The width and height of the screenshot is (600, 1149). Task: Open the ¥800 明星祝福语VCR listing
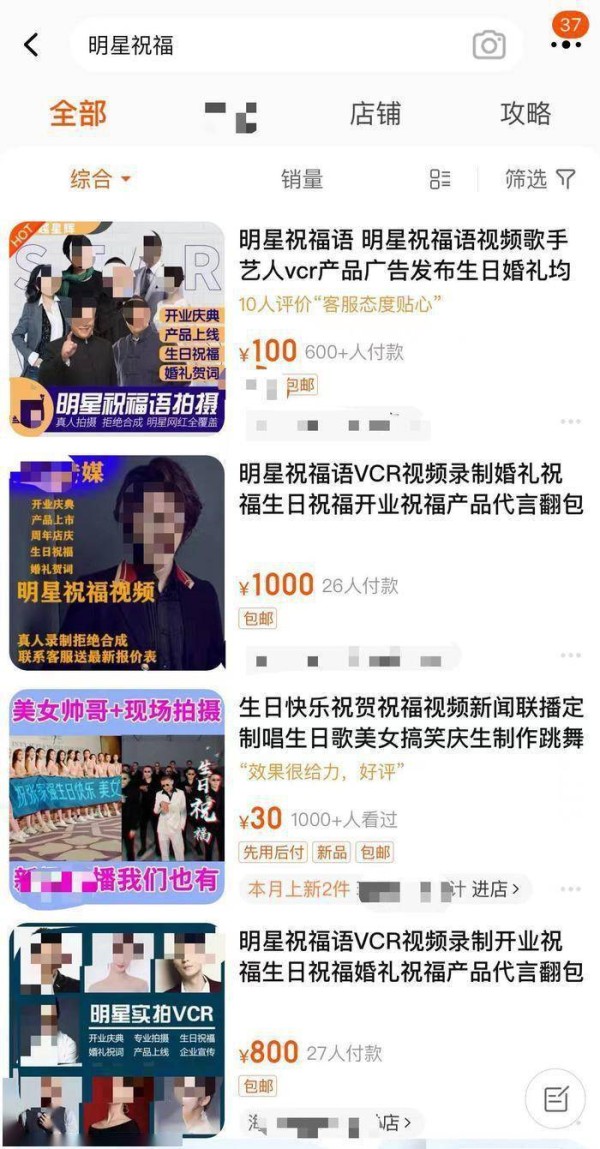[x=410, y=956]
